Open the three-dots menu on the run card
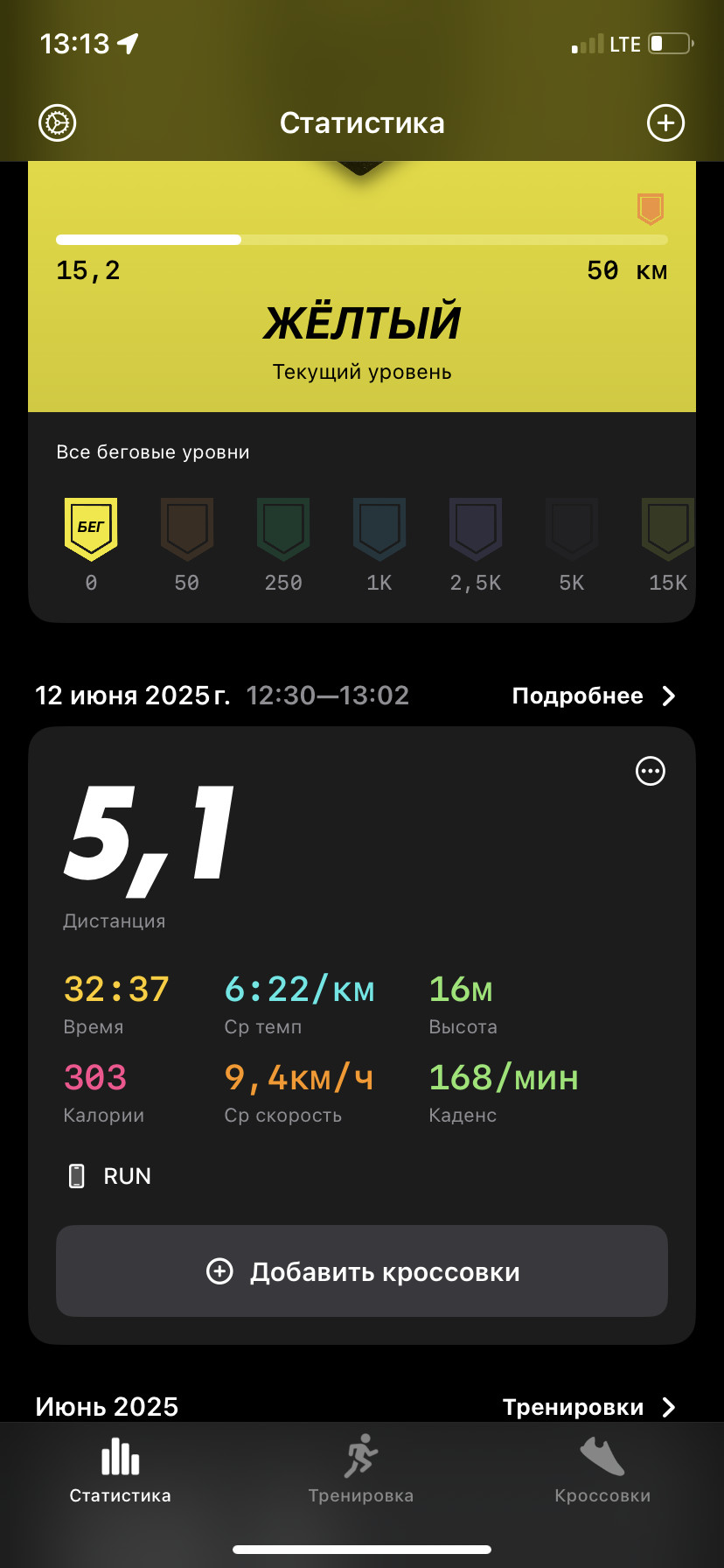This screenshot has width=724, height=1568. coord(651,771)
